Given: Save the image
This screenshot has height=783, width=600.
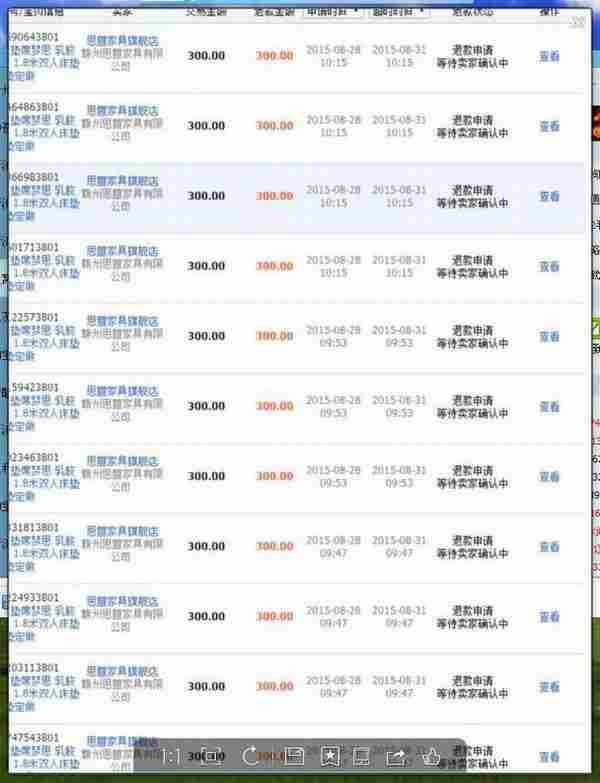Looking at the screenshot, I should click(294, 756).
